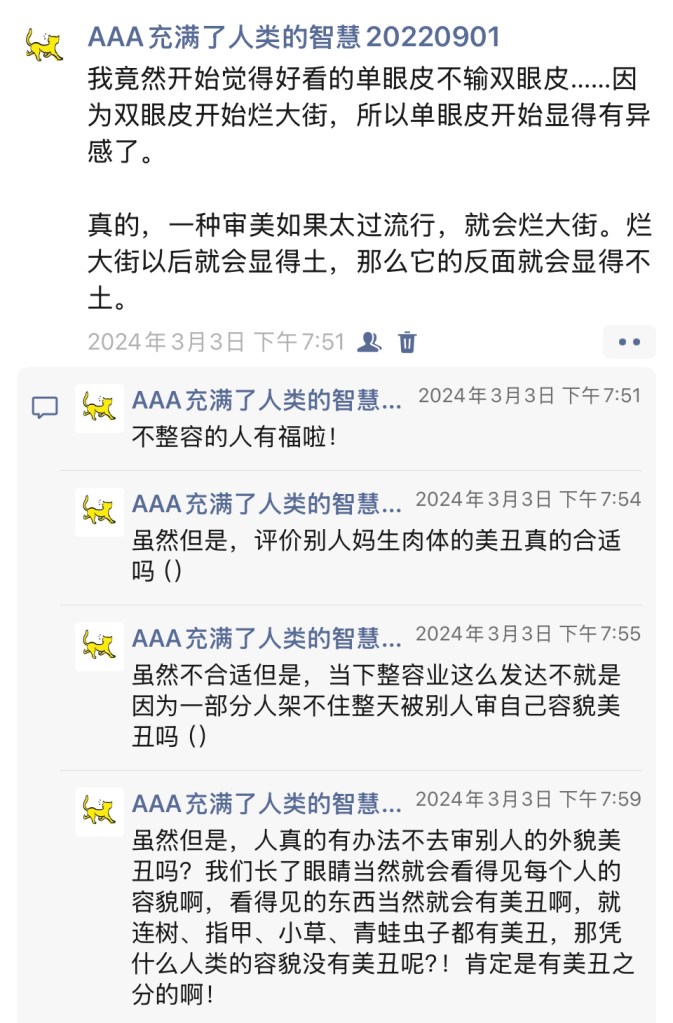This screenshot has height=1023, width=673.
Task: Tap the comment bubble icon
Action: click(x=45, y=407)
